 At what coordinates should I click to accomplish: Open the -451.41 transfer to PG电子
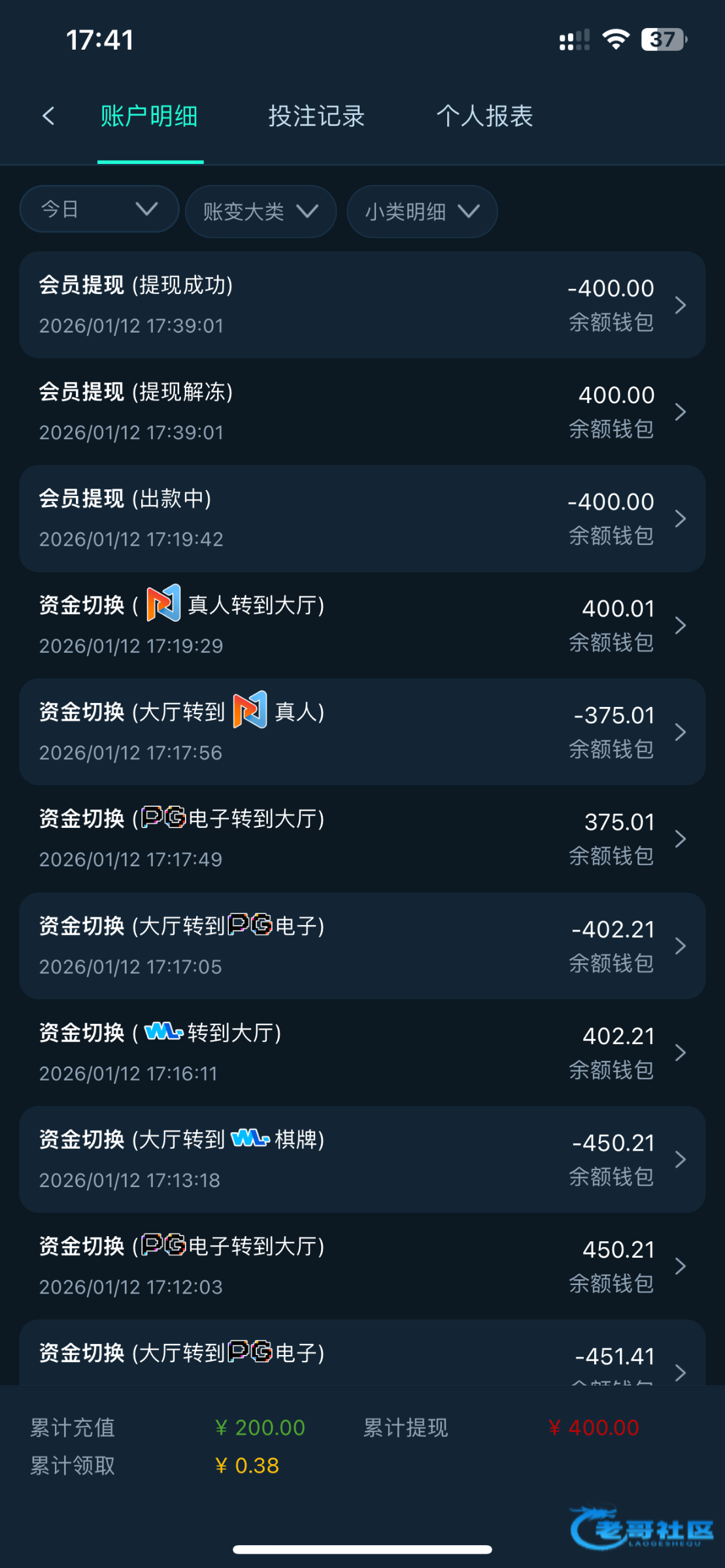[x=362, y=1356]
